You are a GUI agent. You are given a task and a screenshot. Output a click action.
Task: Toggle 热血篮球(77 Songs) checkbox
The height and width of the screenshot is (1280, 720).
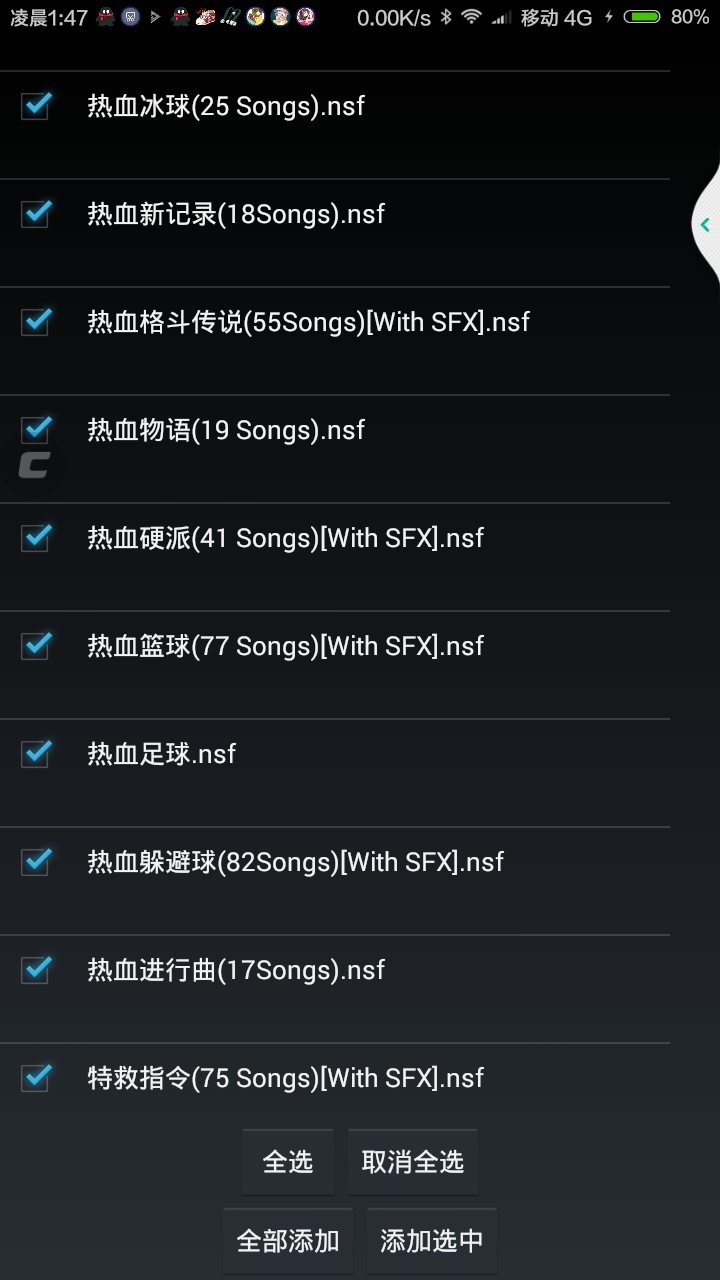[x=36, y=645]
